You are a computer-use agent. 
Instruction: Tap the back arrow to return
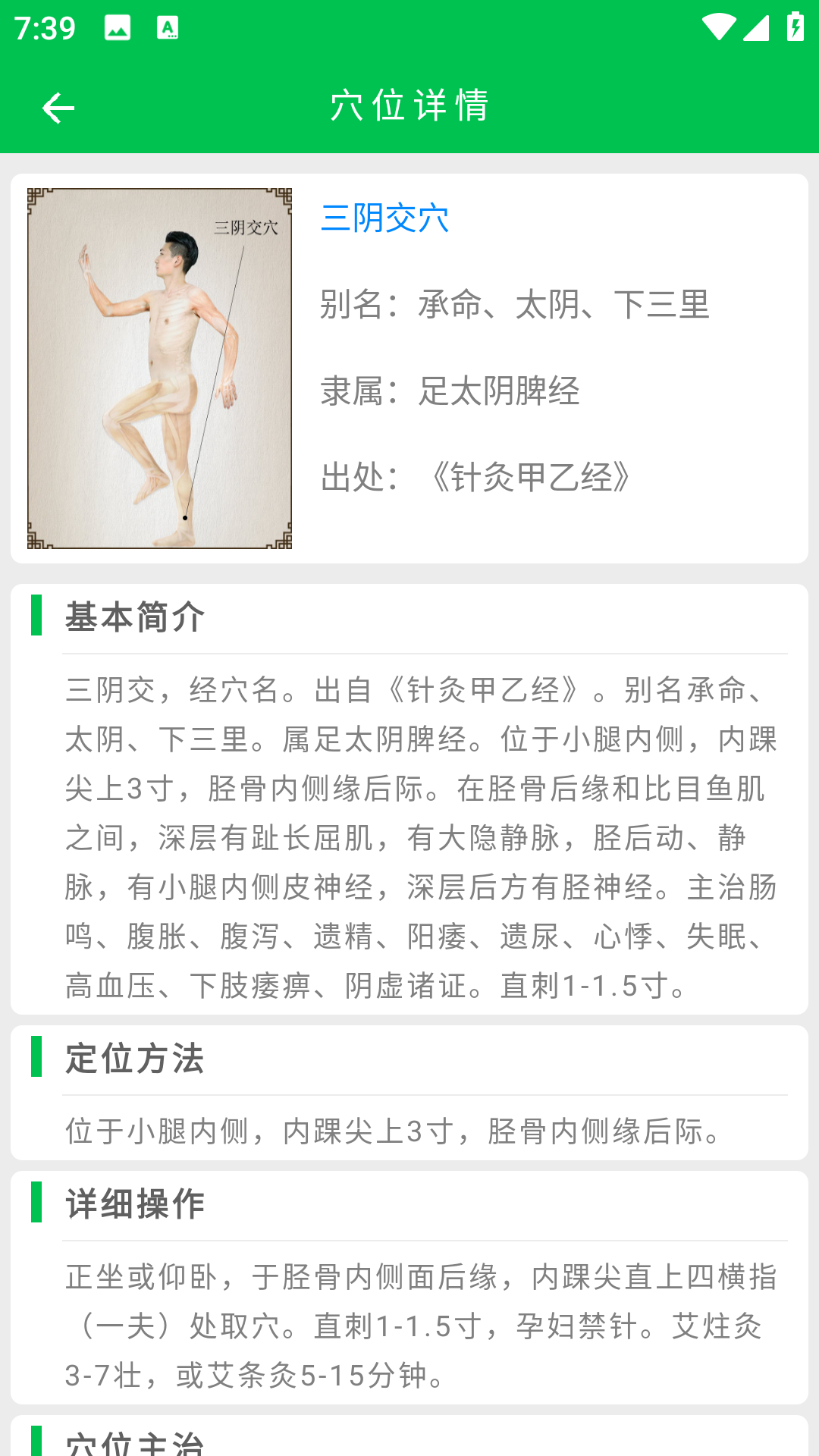(58, 107)
